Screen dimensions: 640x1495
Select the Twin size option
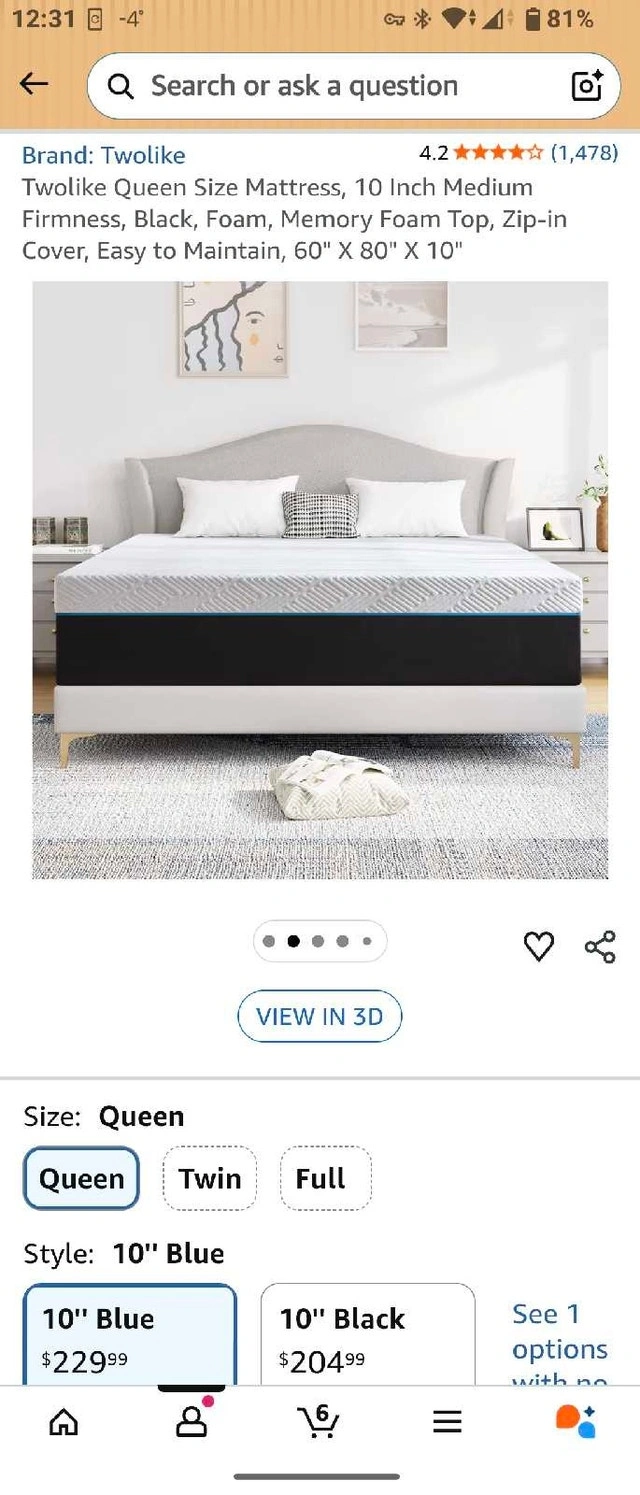pos(210,1178)
